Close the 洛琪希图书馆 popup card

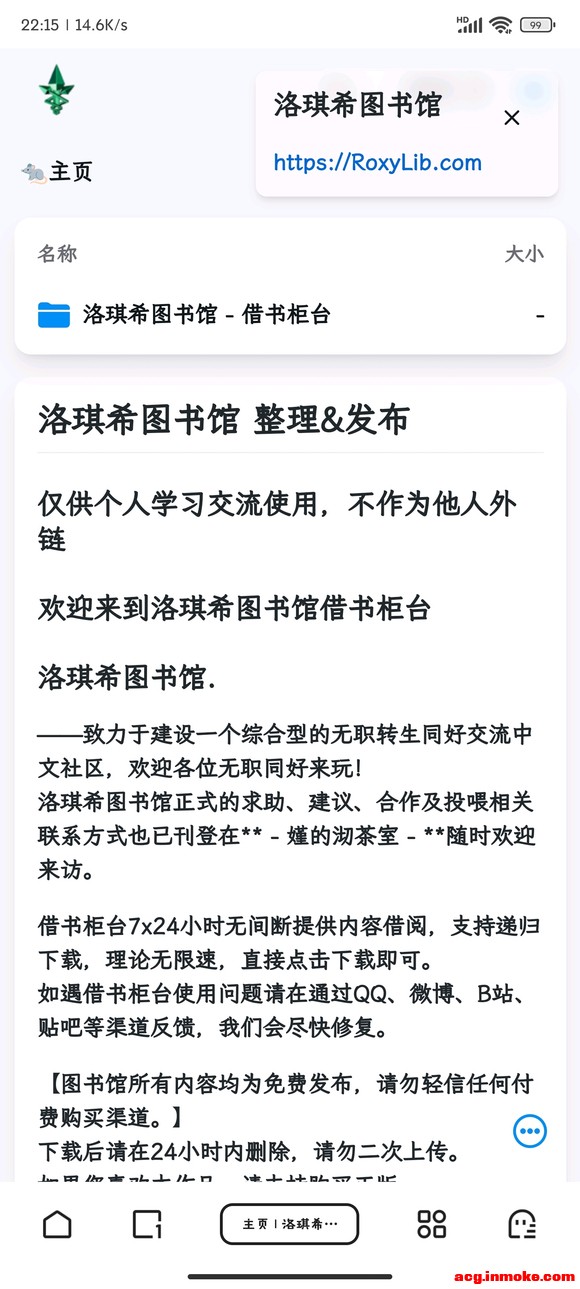512,118
